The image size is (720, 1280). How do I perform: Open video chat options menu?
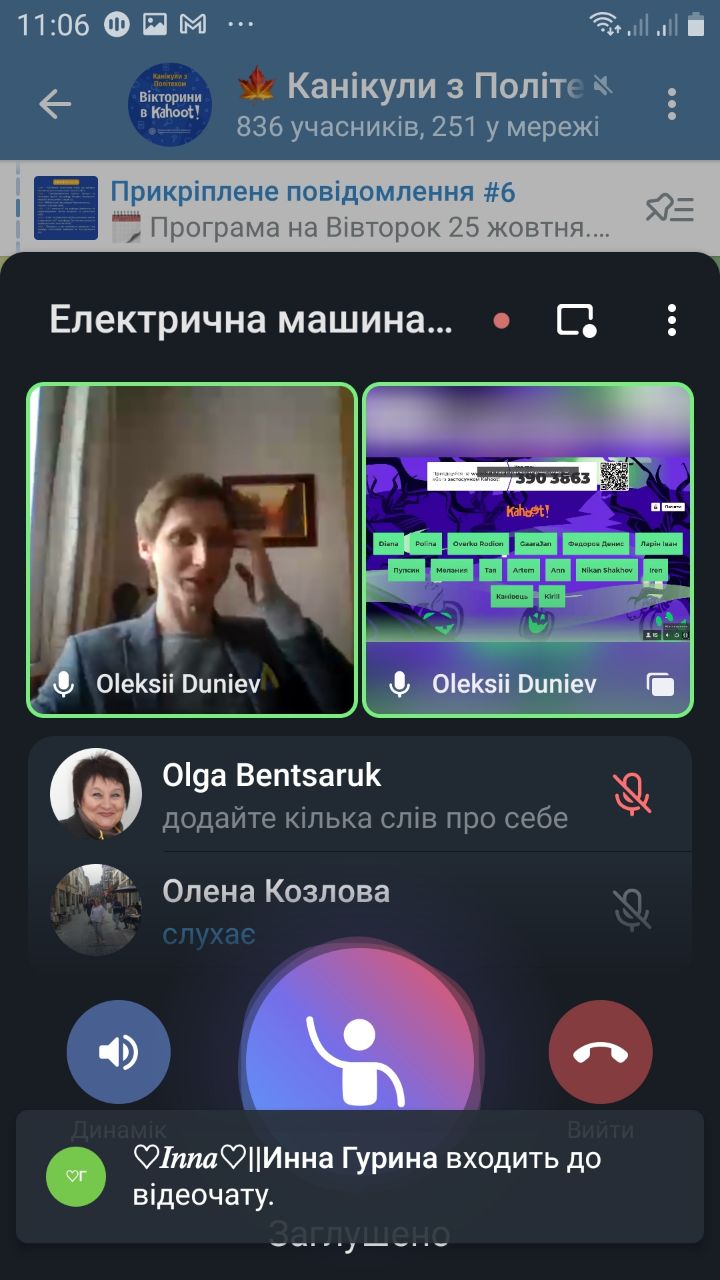671,321
